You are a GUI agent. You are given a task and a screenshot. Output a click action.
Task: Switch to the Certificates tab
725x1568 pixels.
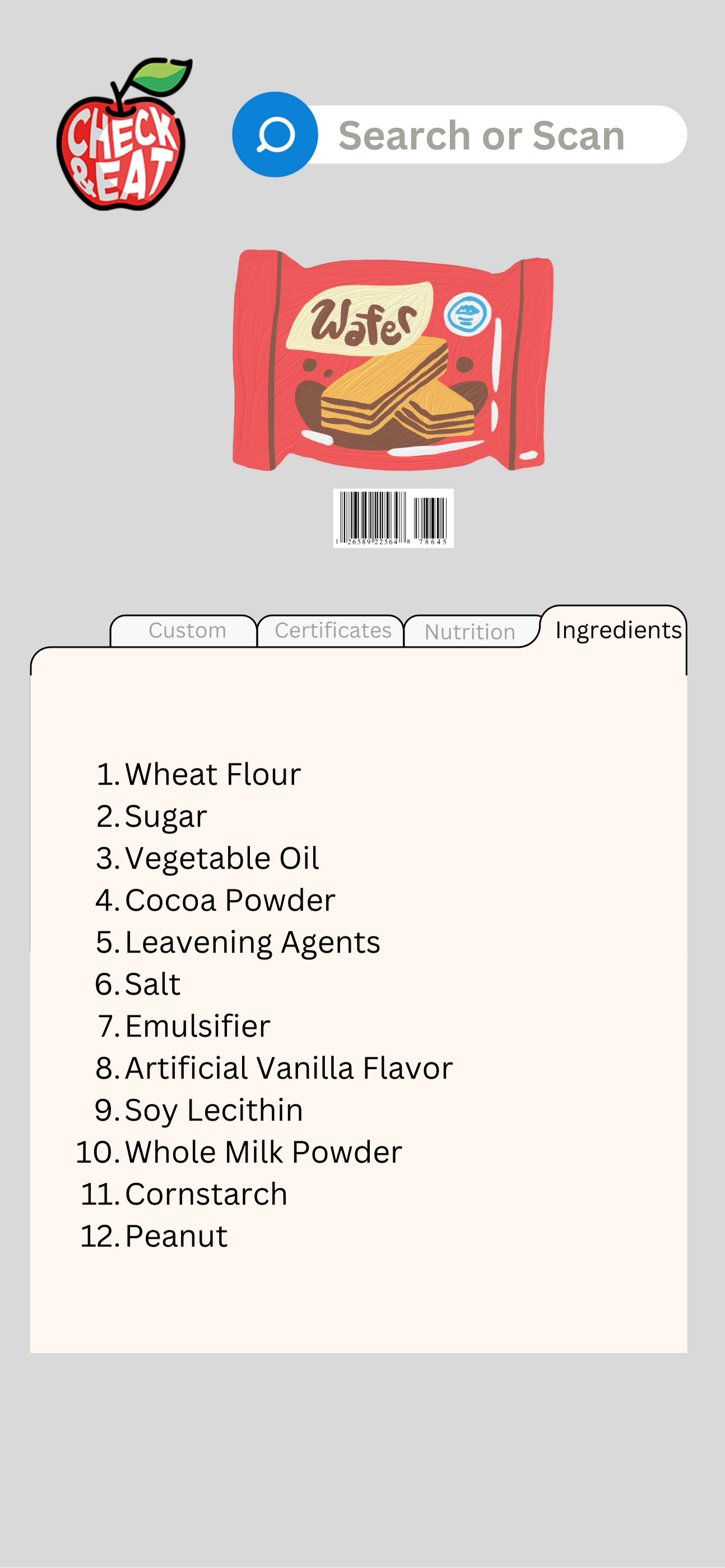332,631
